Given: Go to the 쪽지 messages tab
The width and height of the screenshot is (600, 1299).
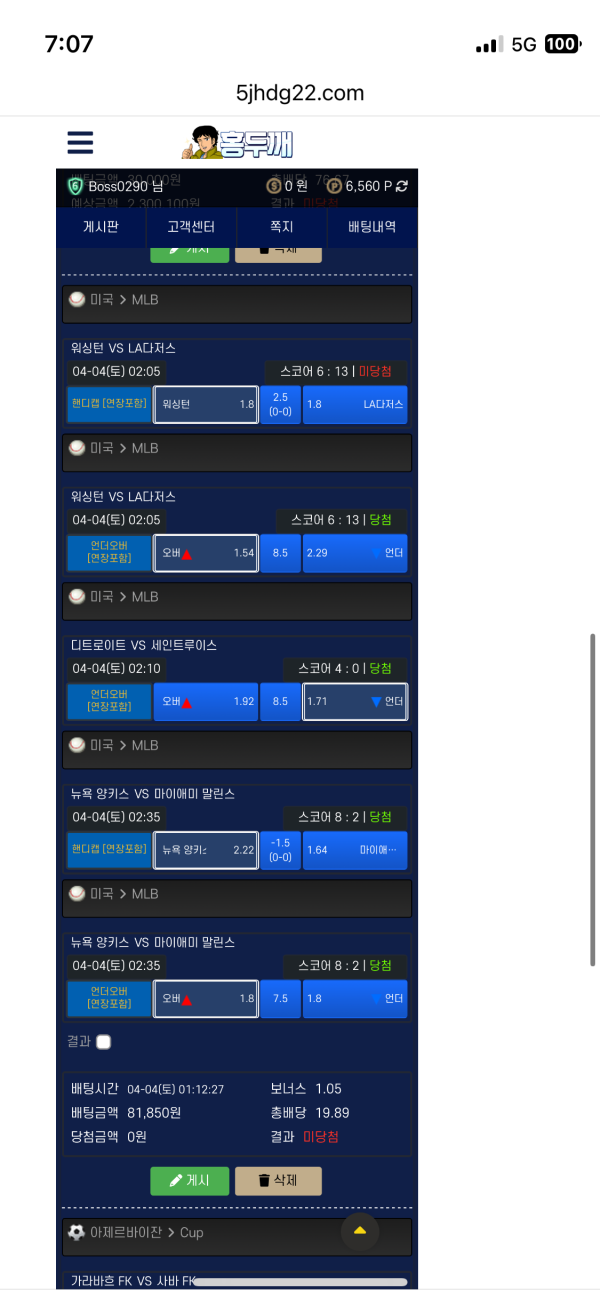Looking at the screenshot, I should pos(281,227).
